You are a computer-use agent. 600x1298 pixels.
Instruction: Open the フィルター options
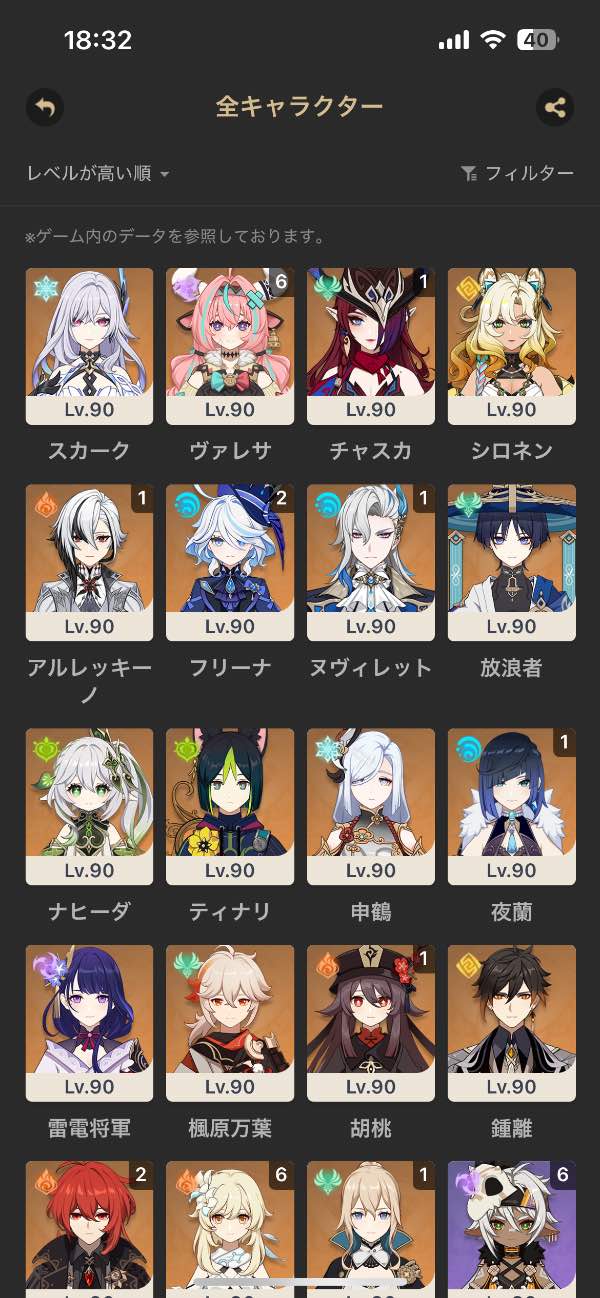tap(518, 174)
